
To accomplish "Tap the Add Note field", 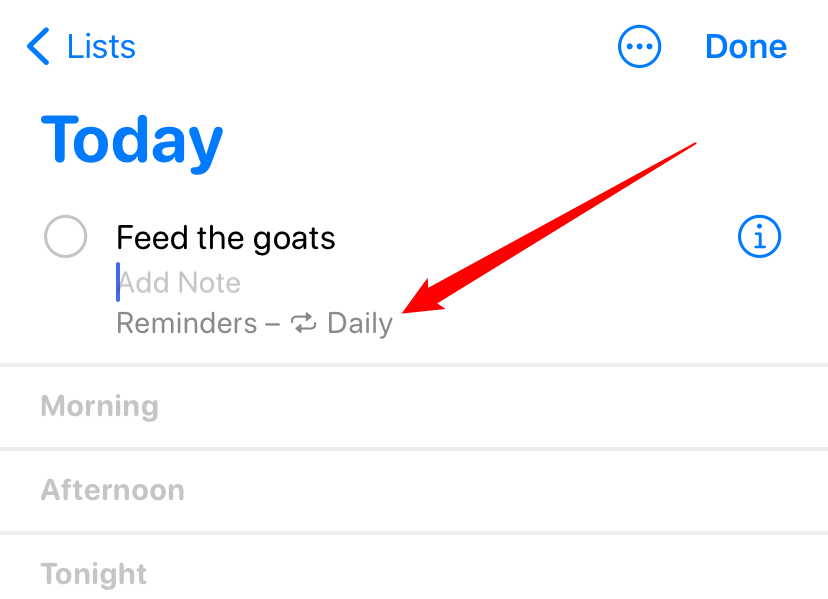I will pyautogui.click(x=180, y=283).
